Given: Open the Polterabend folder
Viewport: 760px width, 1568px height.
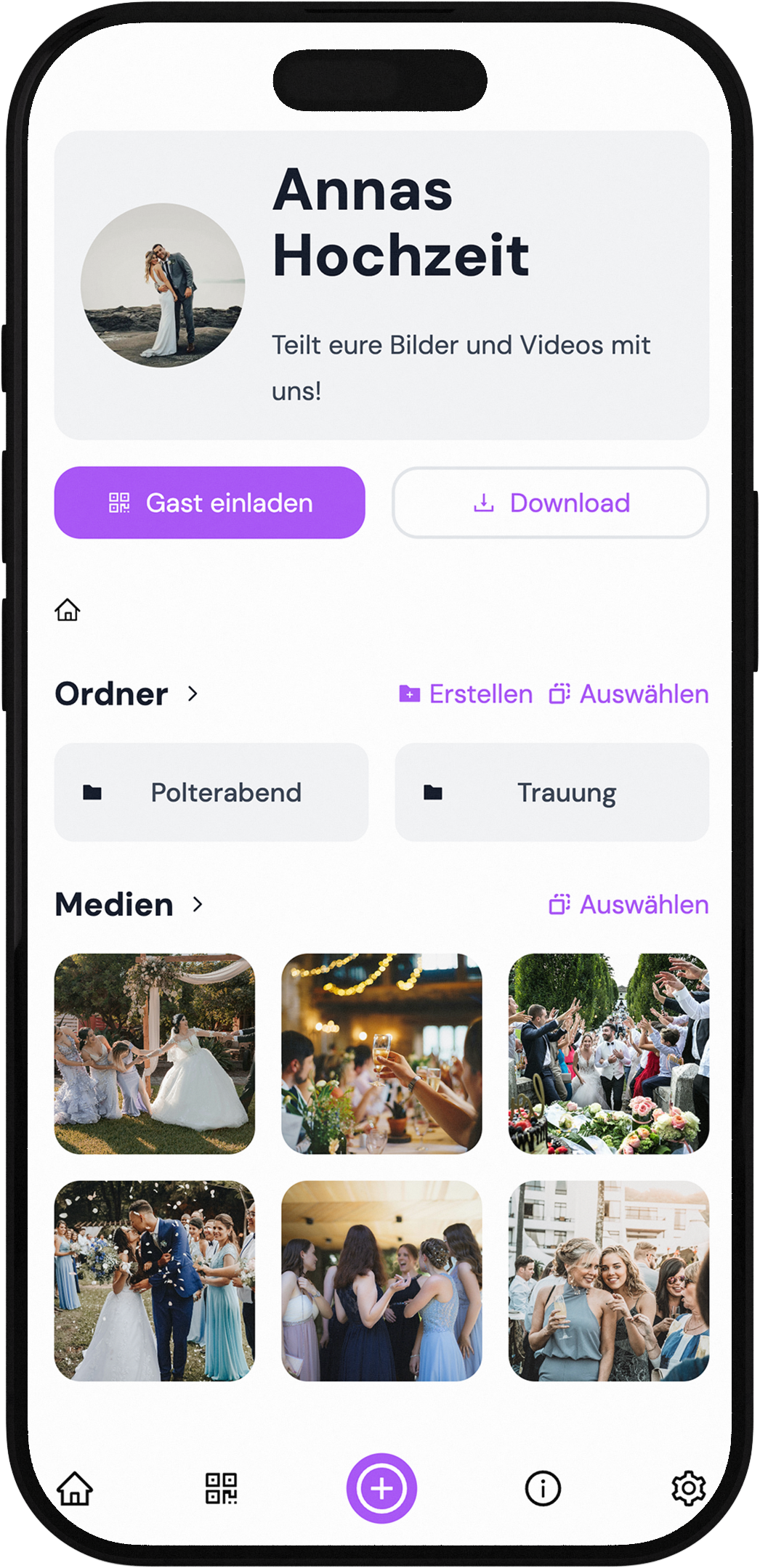Looking at the screenshot, I should pyautogui.click(x=211, y=792).
